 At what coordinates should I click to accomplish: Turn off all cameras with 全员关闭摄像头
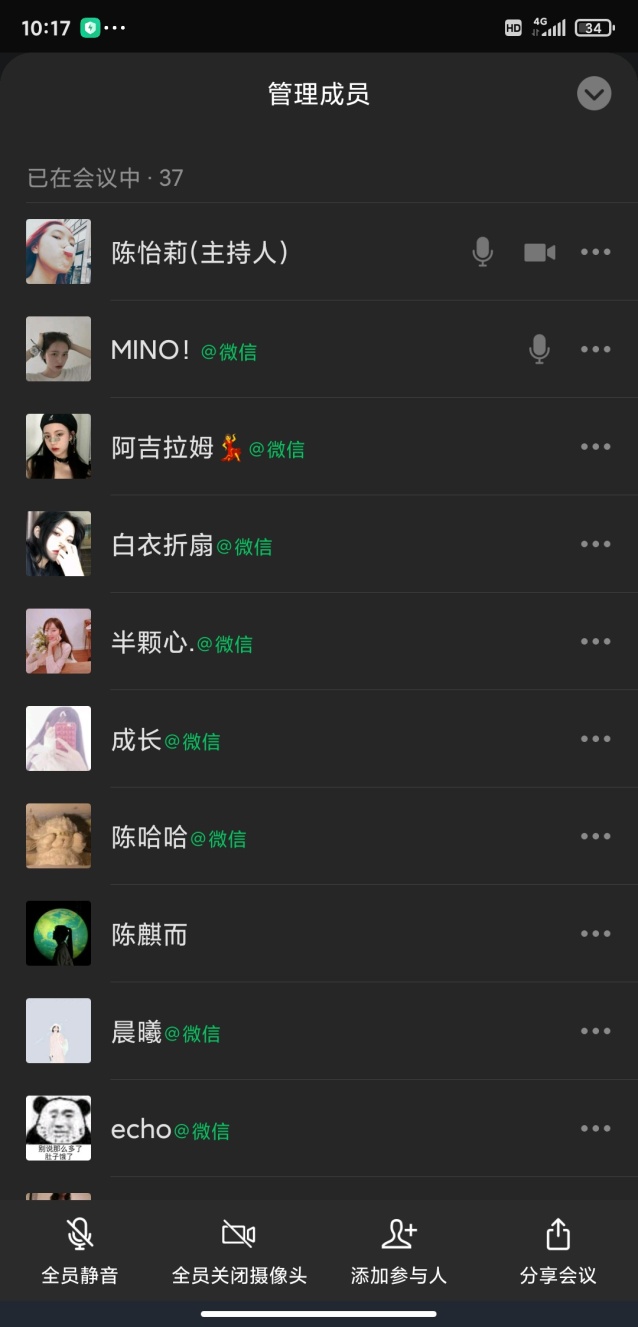[239, 1251]
